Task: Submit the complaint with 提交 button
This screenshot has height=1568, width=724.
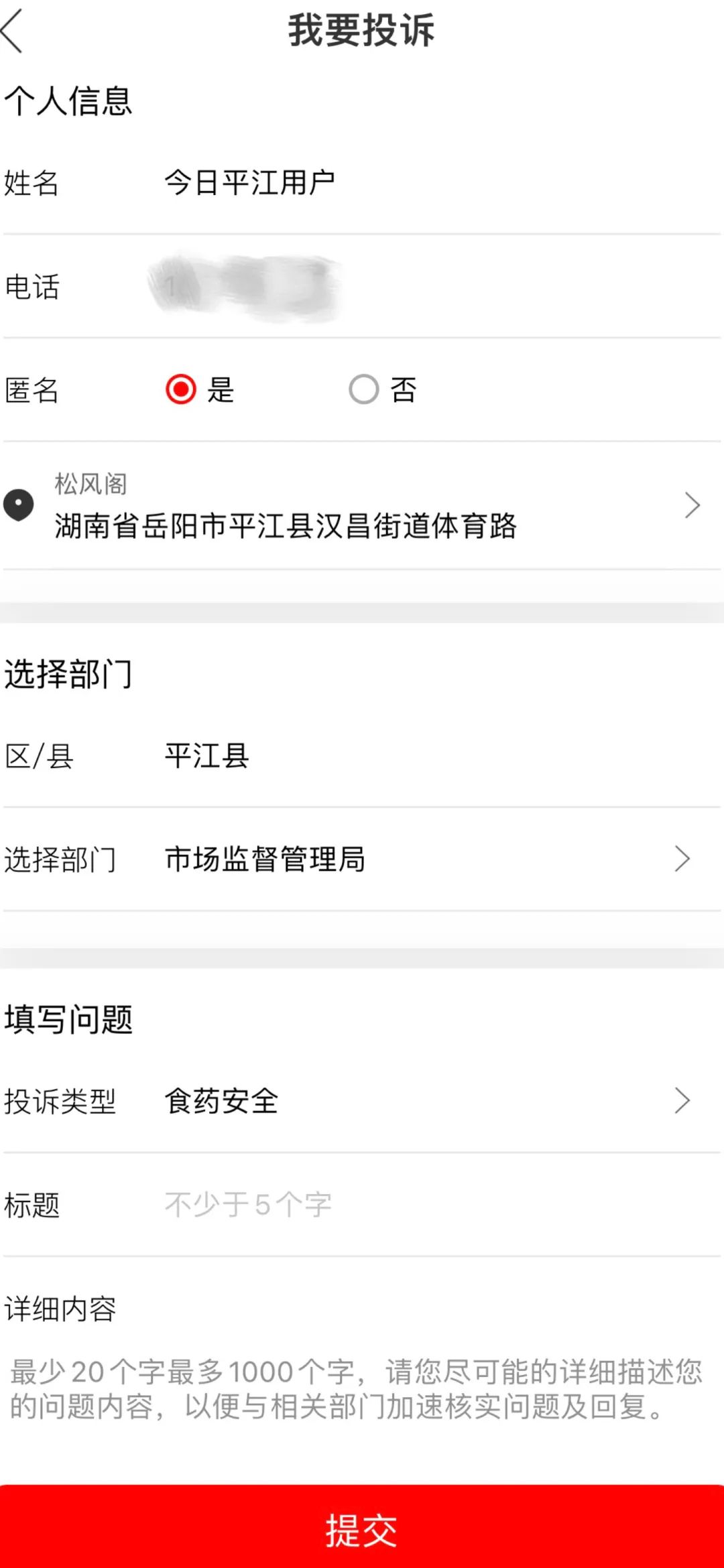Action: (362, 1528)
